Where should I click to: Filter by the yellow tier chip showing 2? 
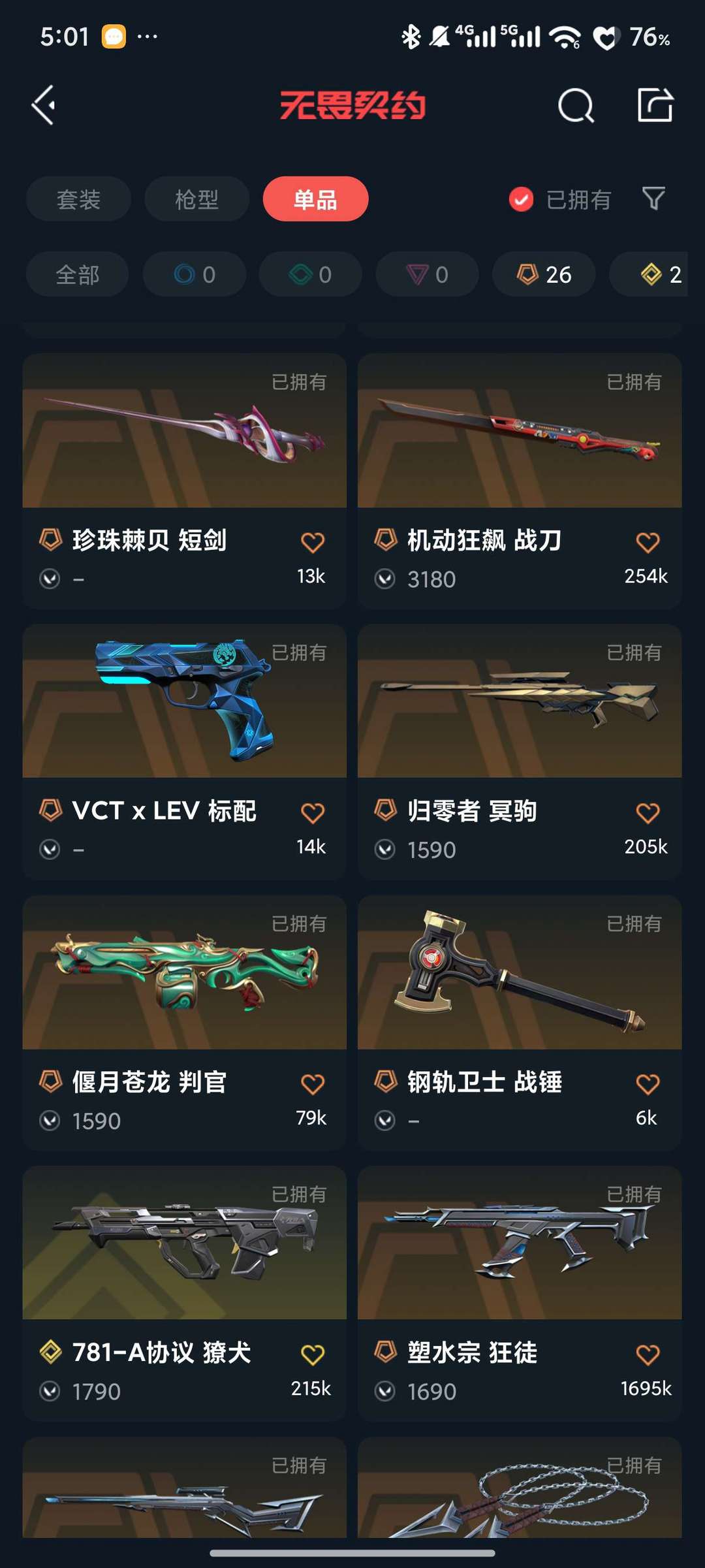pos(653,274)
